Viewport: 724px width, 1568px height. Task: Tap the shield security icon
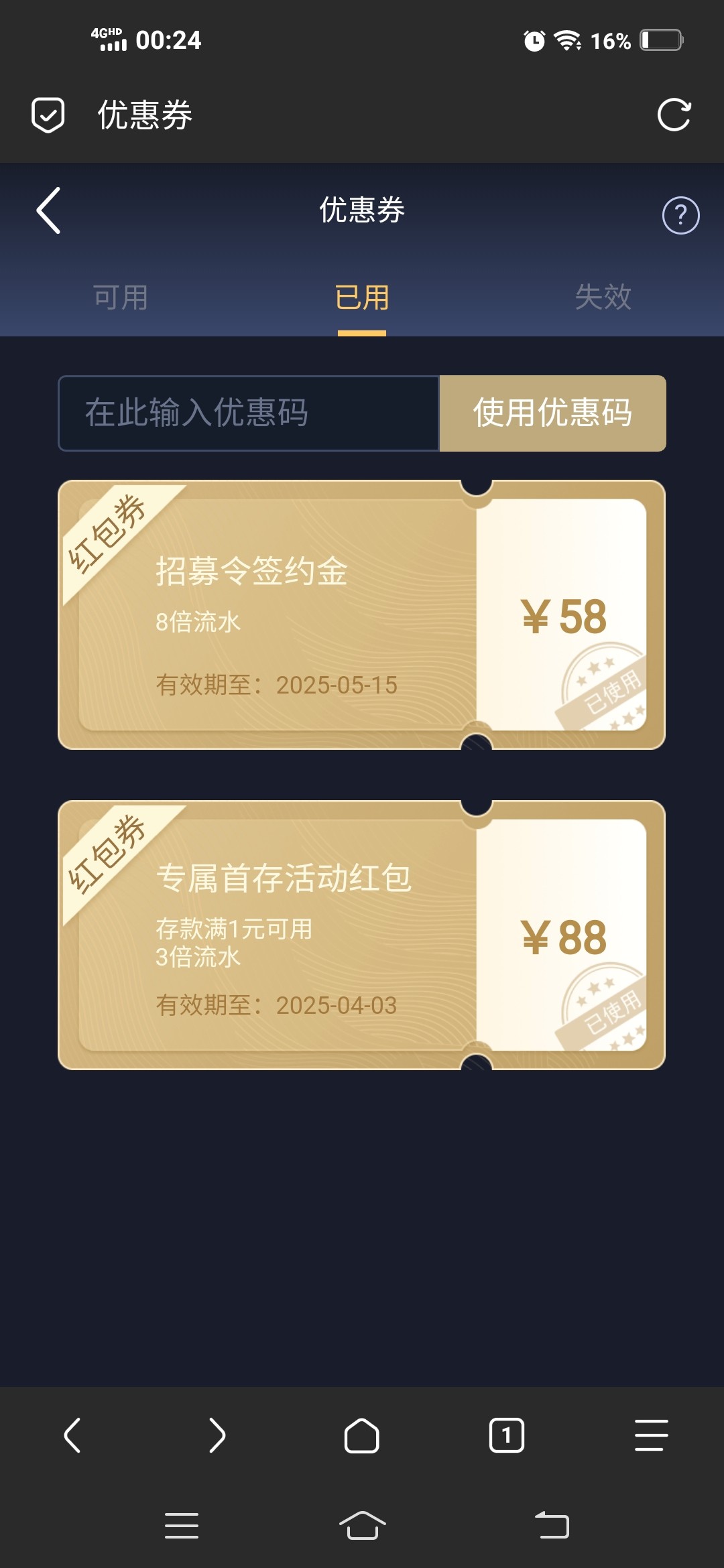[x=48, y=115]
